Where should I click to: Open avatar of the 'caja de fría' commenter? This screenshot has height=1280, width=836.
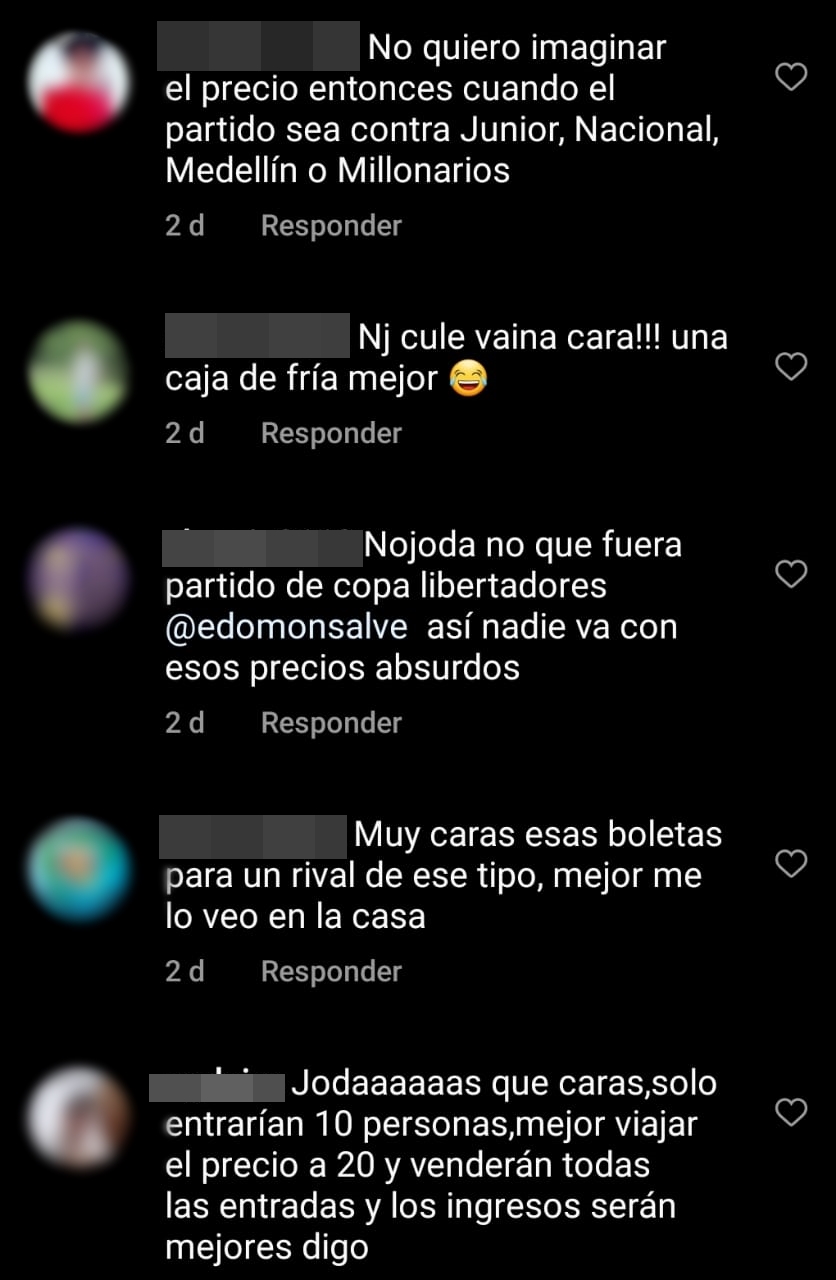coord(77,372)
